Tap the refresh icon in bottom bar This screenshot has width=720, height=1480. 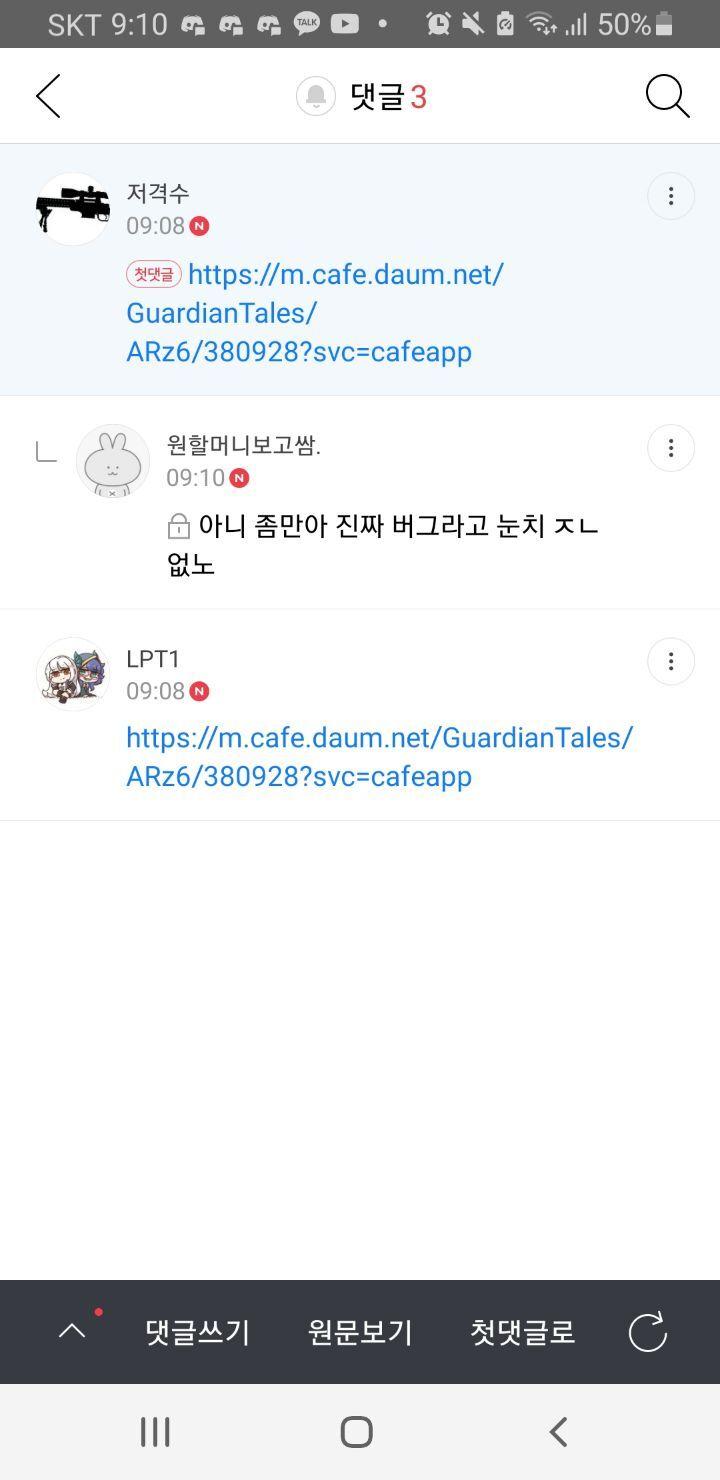point(648,1332)
